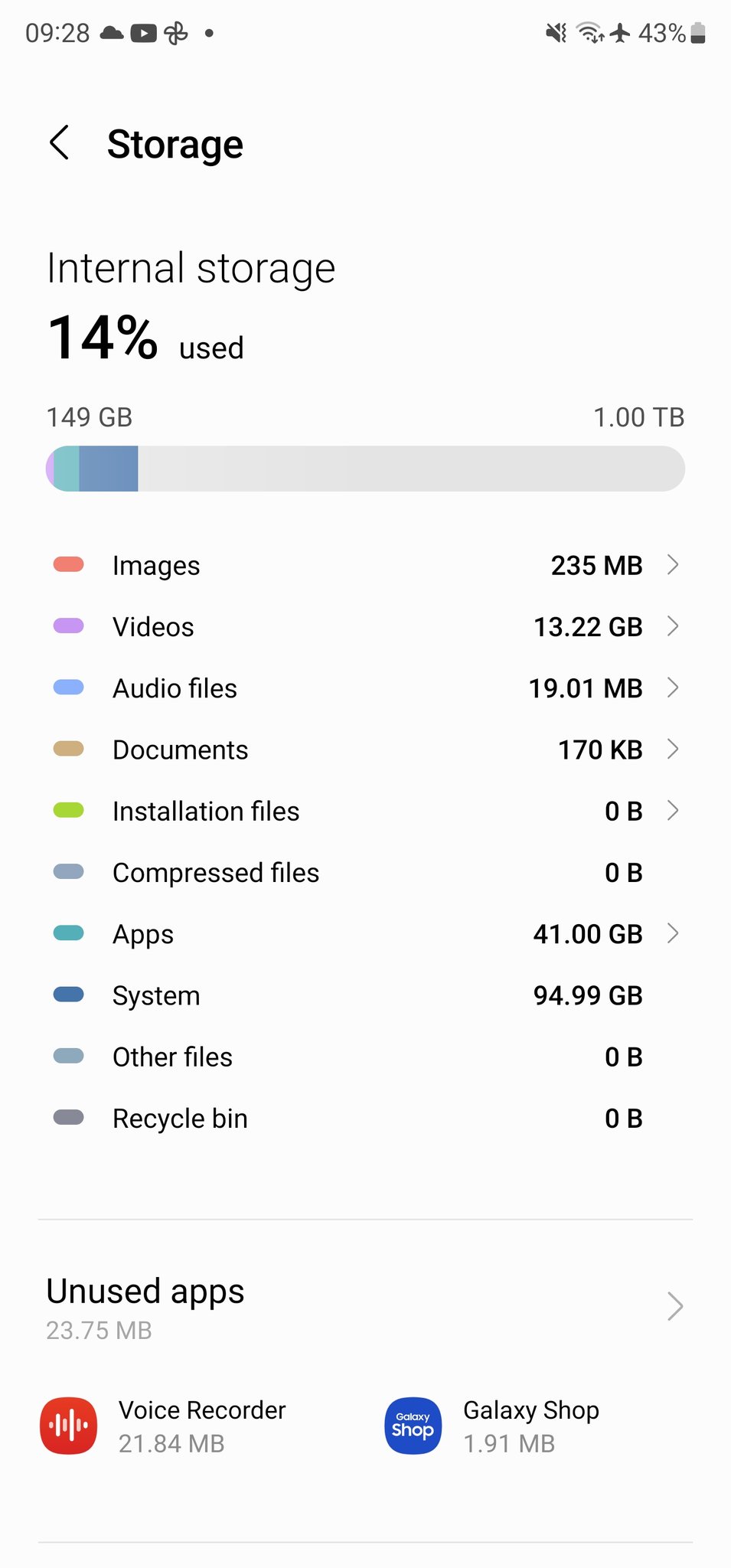Go back from the Storage screen
The width and height of the screenshot is (731, 1568).
click(60, 143)
